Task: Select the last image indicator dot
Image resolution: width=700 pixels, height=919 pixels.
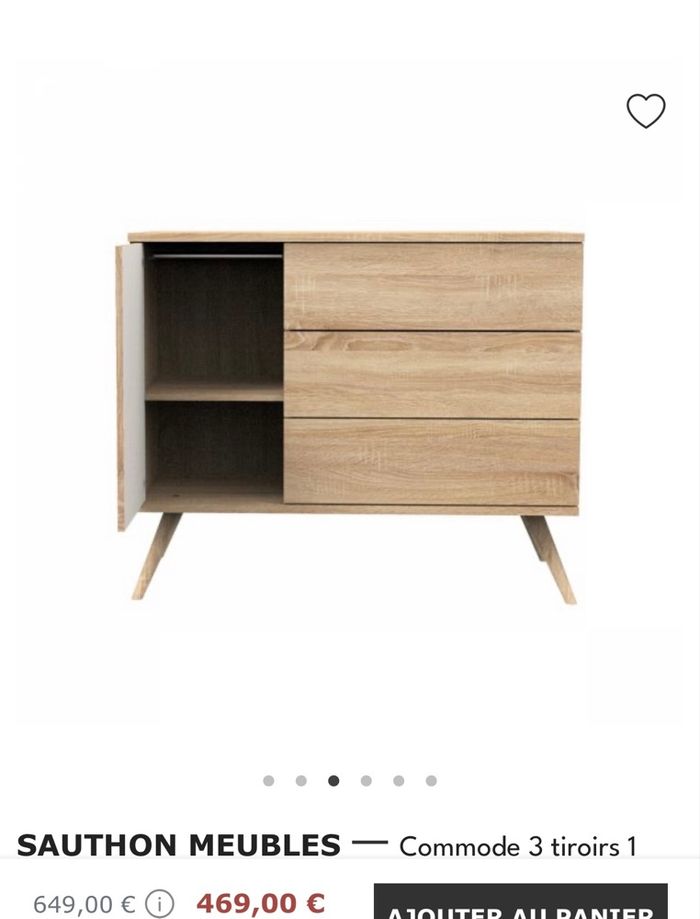Action: [431, 781]
